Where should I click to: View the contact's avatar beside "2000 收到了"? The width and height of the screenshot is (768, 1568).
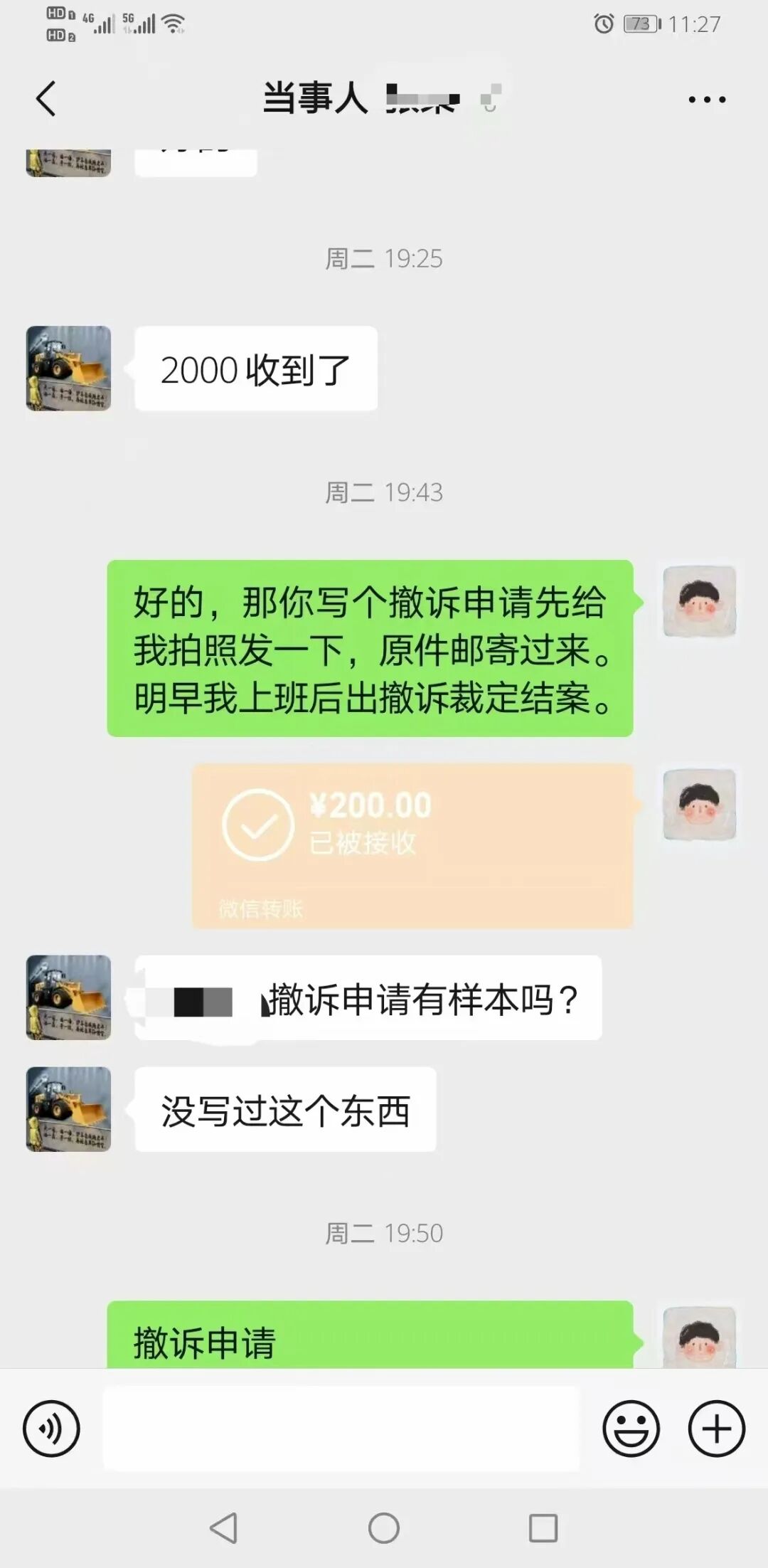[69, 369]
